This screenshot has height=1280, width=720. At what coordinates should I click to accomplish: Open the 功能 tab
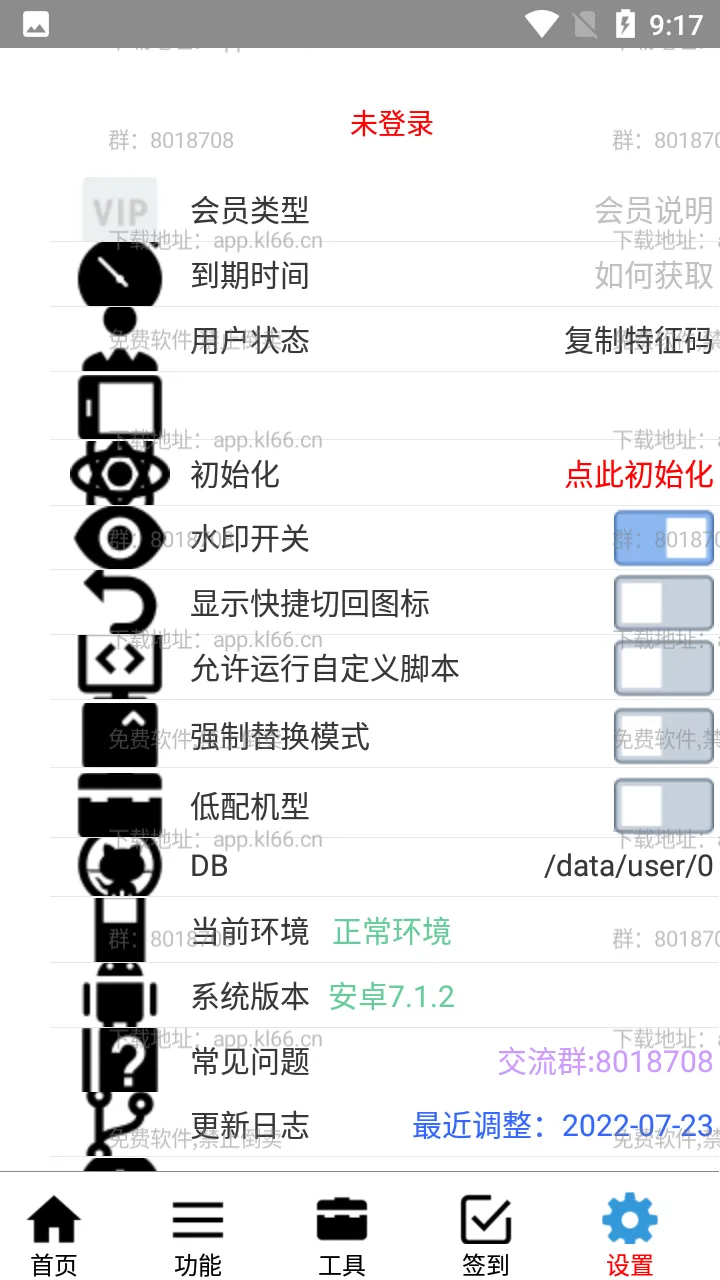pos(198,1236)
